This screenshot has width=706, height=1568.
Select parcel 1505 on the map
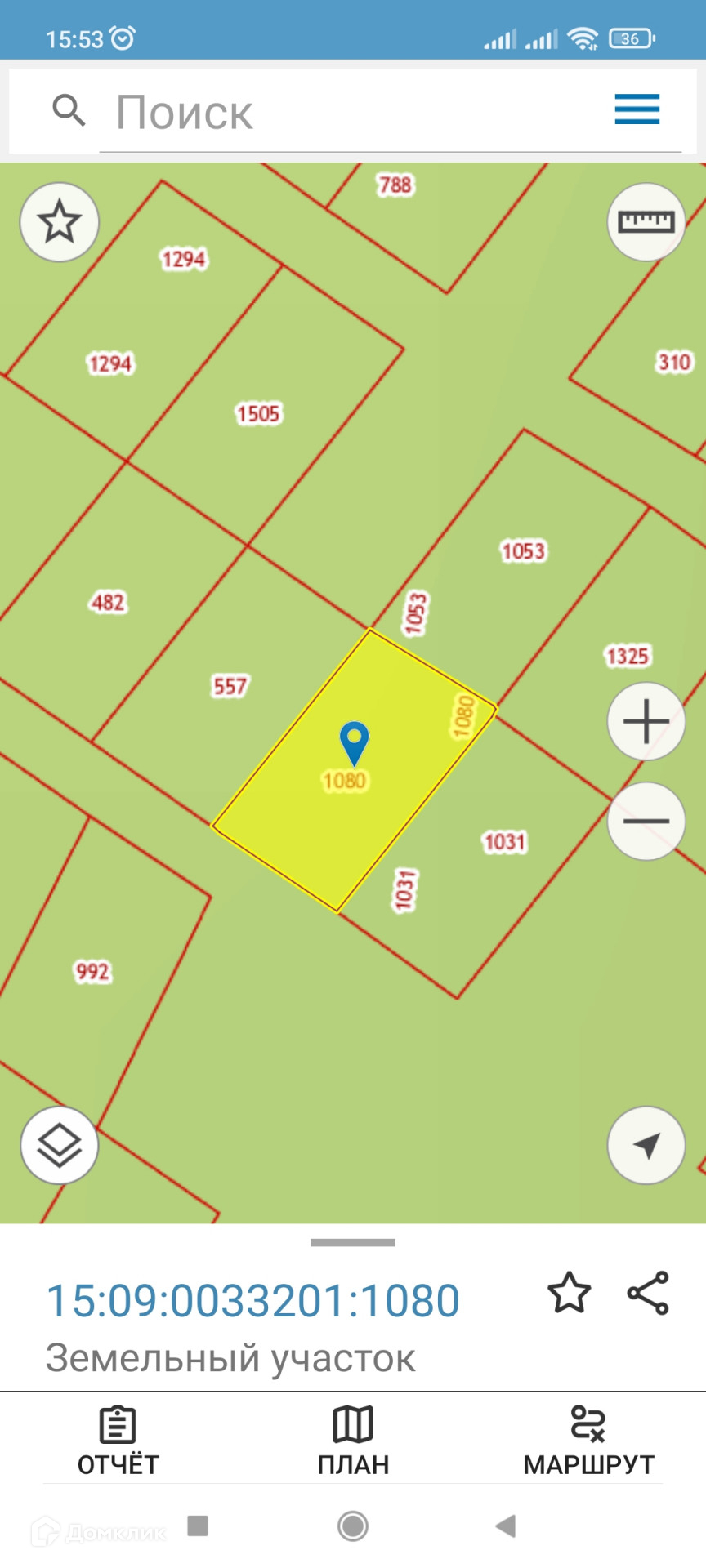tap(258, 414)
